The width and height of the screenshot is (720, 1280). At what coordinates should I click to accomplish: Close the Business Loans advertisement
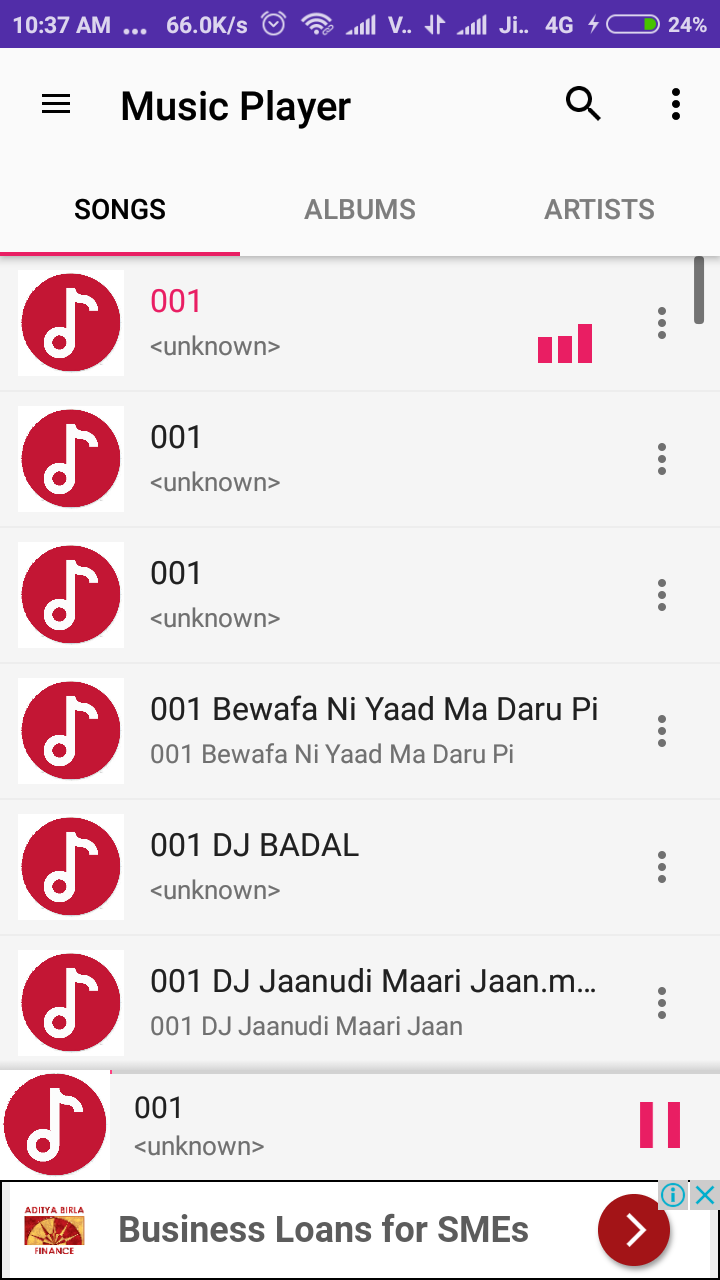pyautogui.click(x=705, y=1195)
